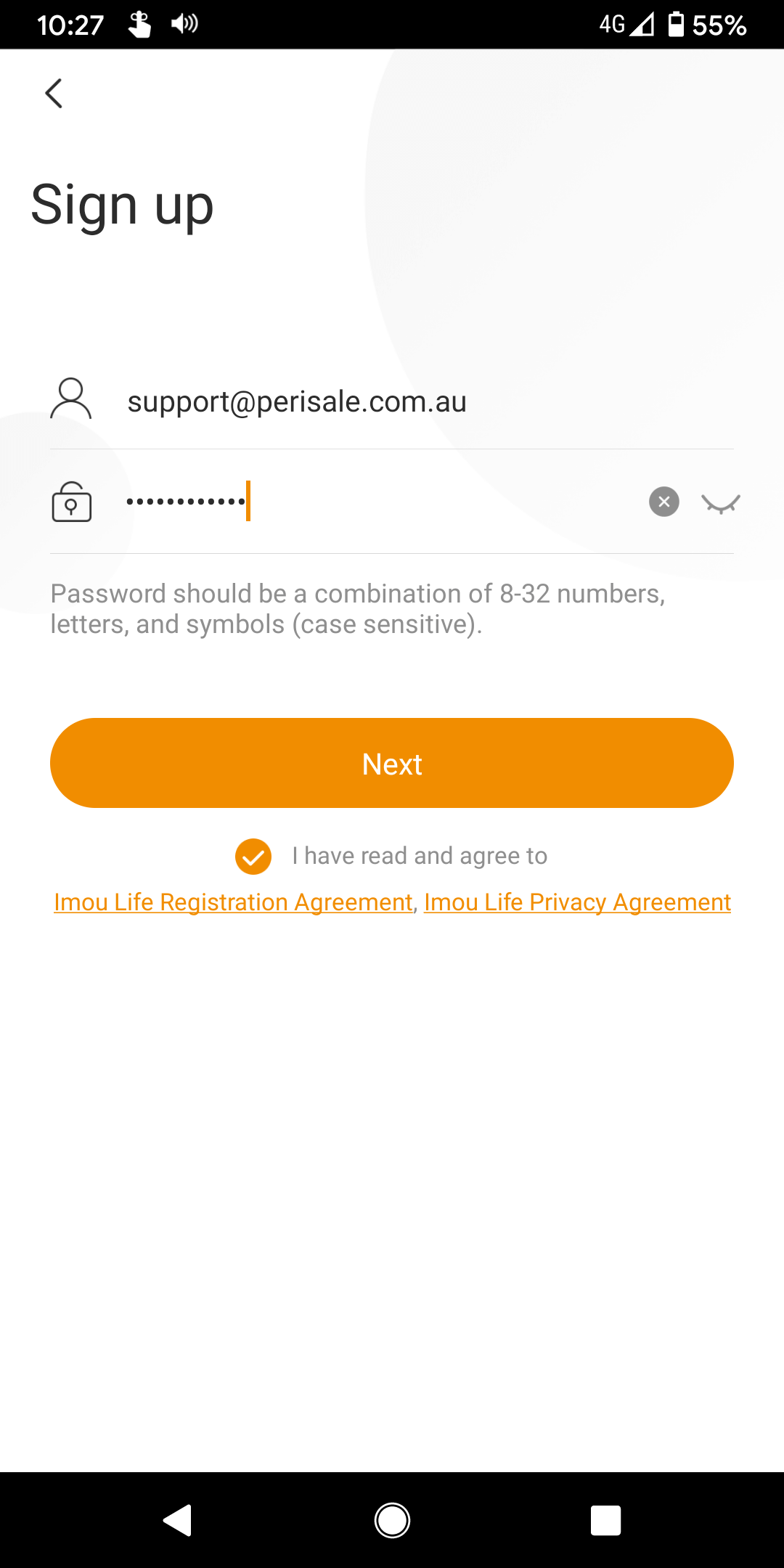This screenshot has height=1568, width=784.
Task: Show the password with the eye icon
Action: point(720,503)
